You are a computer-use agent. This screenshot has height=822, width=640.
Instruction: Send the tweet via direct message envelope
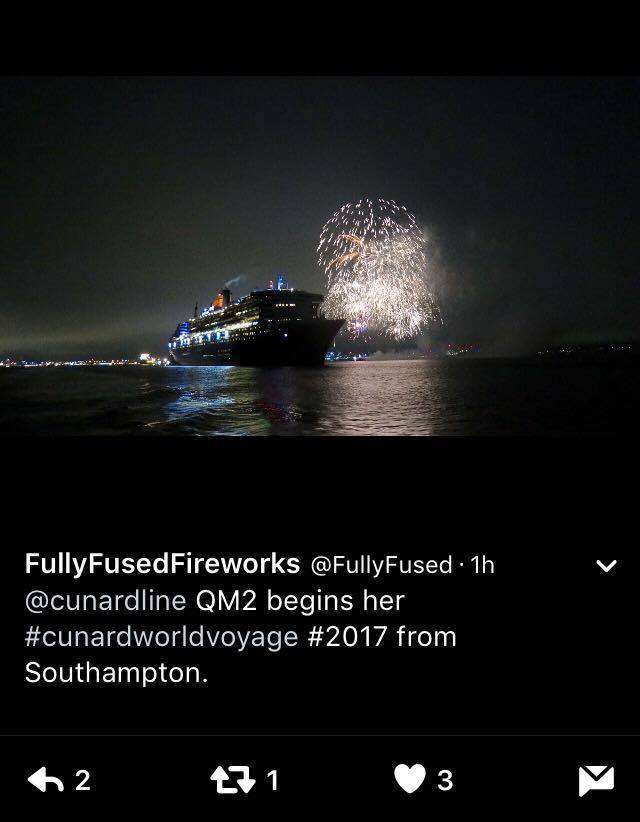(596, 780)
